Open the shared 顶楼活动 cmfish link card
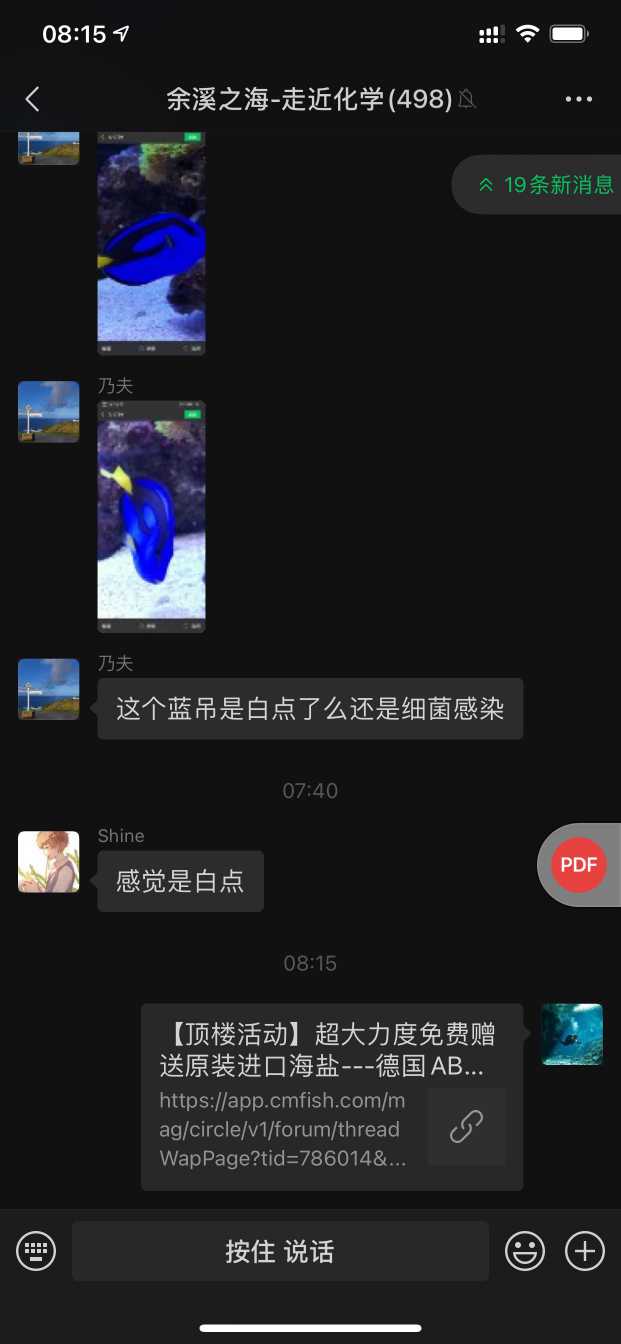 click(331, 1096)
